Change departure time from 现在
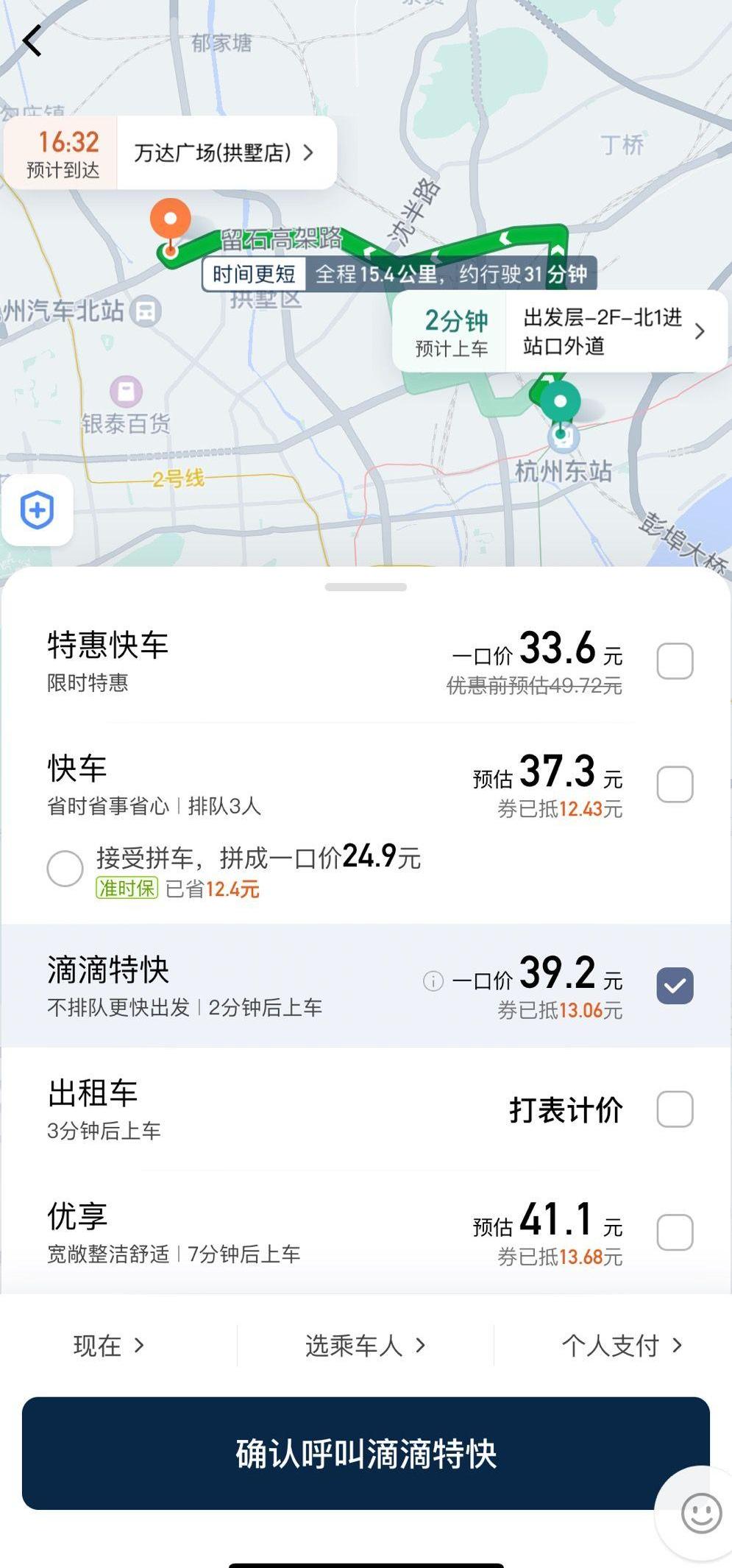Screen dimensions: 732x1568 pos(109,1346)
